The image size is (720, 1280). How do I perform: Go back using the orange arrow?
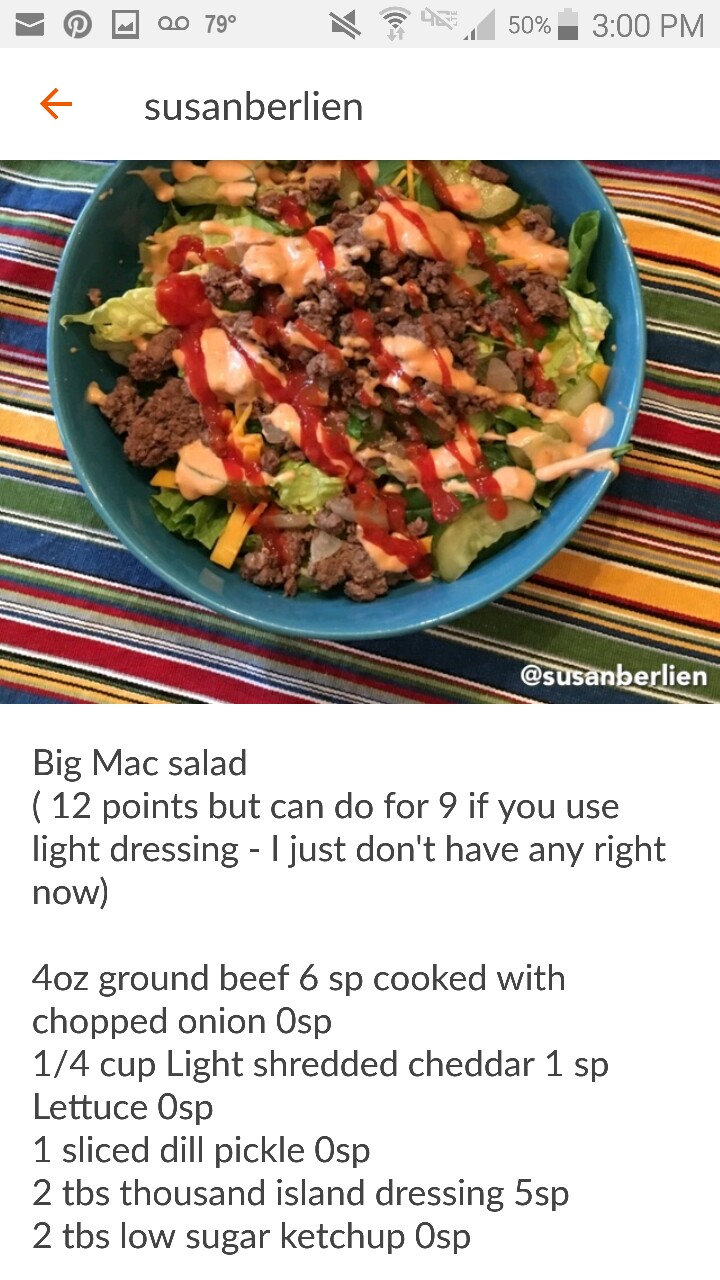56,104
